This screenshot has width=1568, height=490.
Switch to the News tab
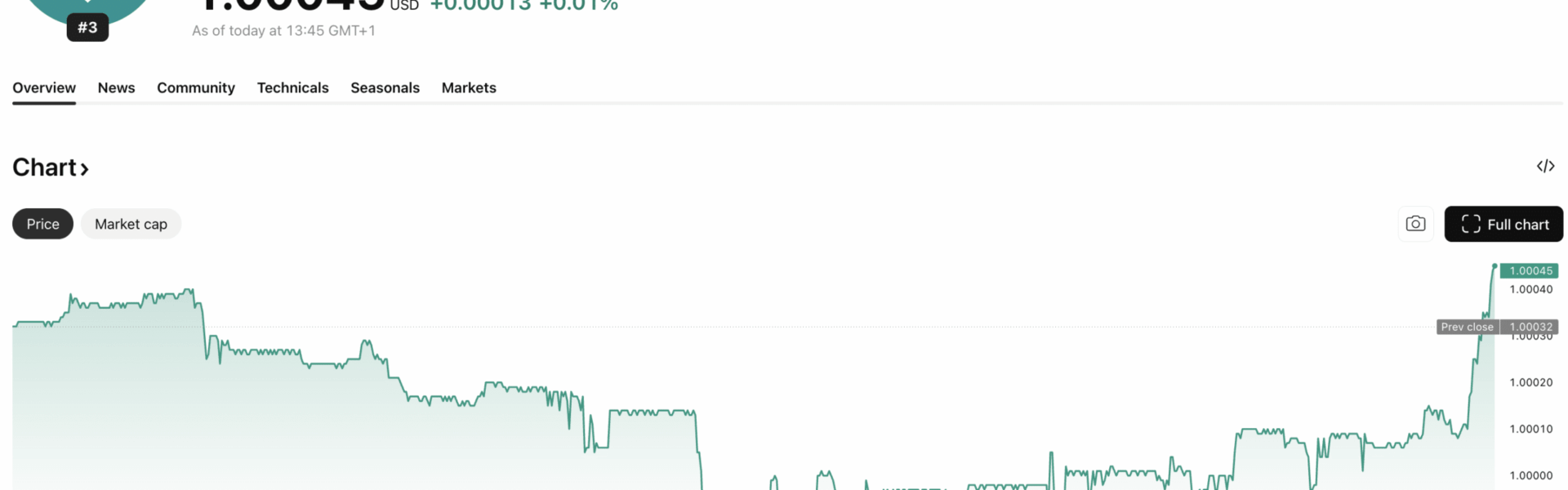coord(116,87)
